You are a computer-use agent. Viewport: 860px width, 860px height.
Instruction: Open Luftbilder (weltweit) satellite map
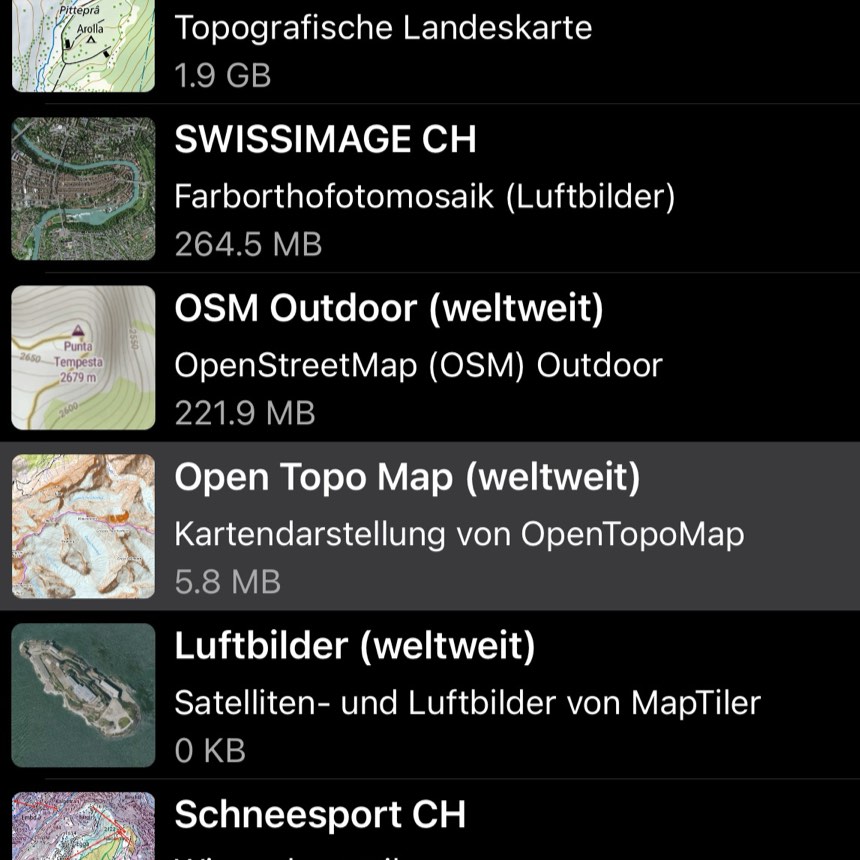coord(430,696)
